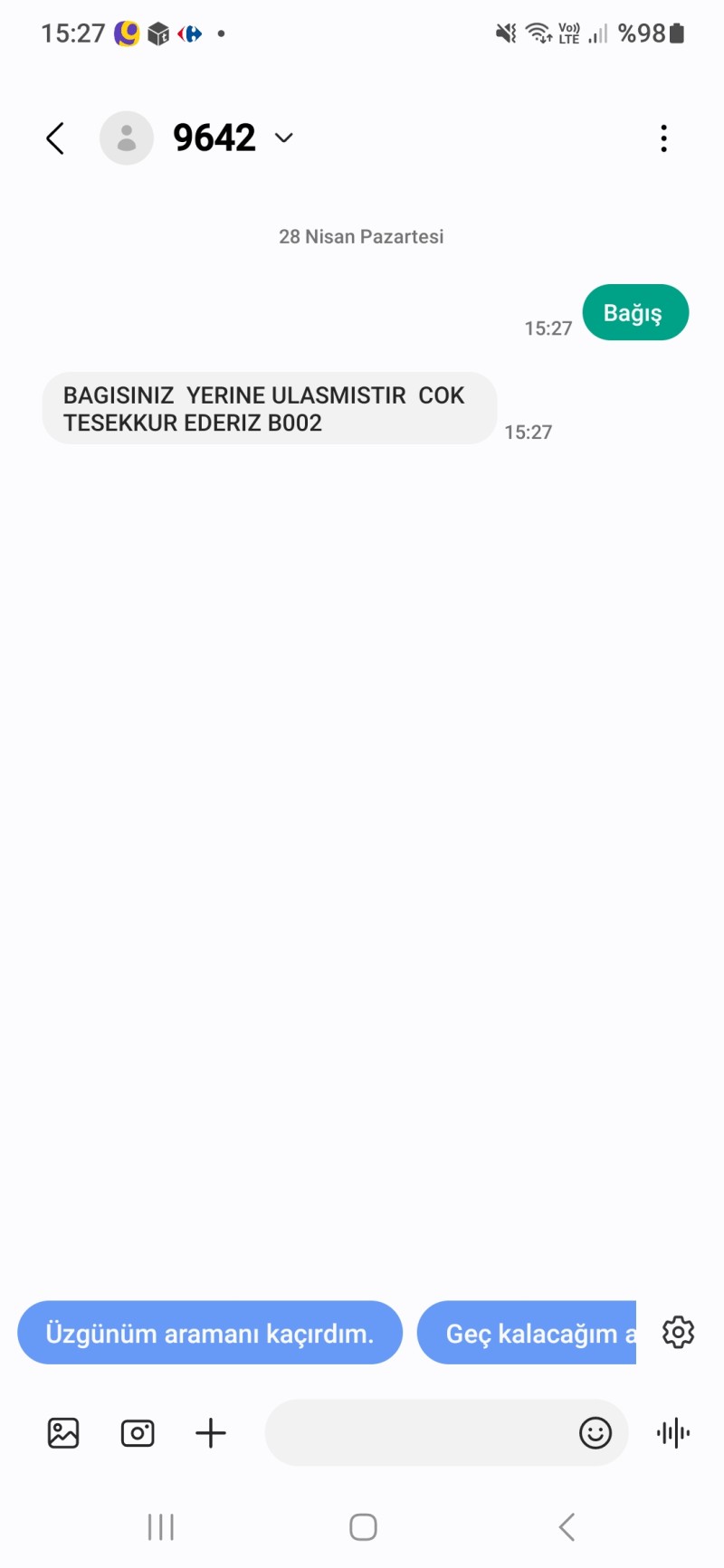Focus the message text field
The height and width of the screenshot is (1568, 724).
click(416, 1433)
